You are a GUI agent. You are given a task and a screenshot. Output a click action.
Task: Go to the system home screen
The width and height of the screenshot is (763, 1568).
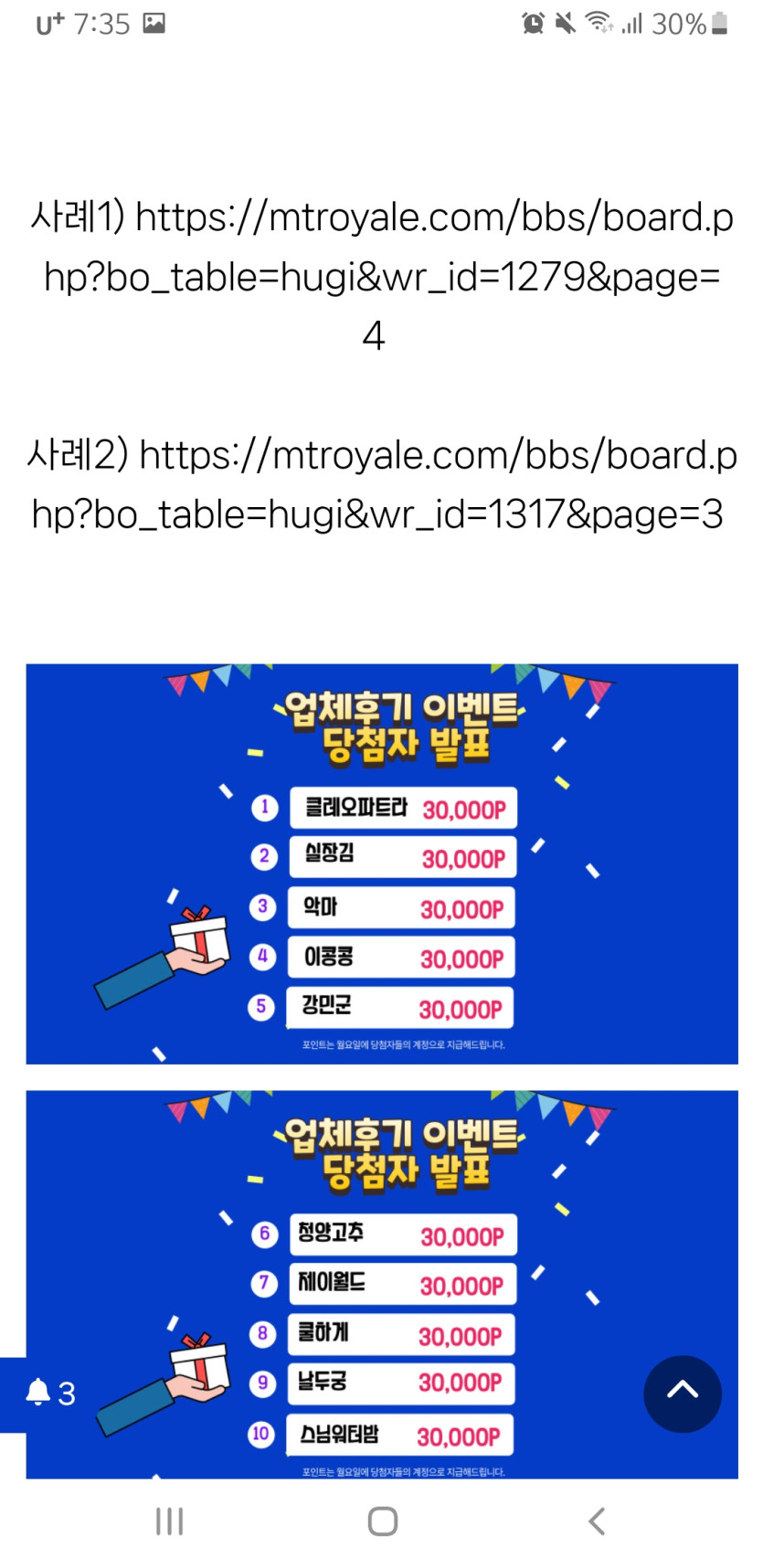pyautogui.click(x=382, y=1521)
